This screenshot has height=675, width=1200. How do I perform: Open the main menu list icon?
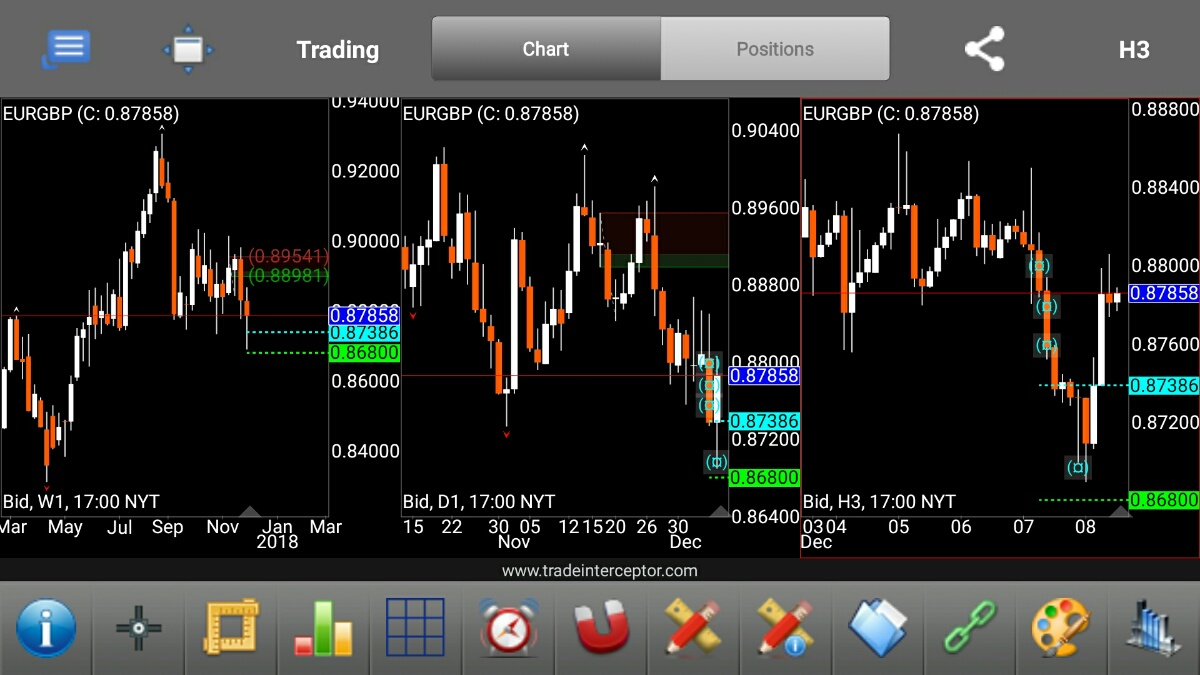pos(67,48)
